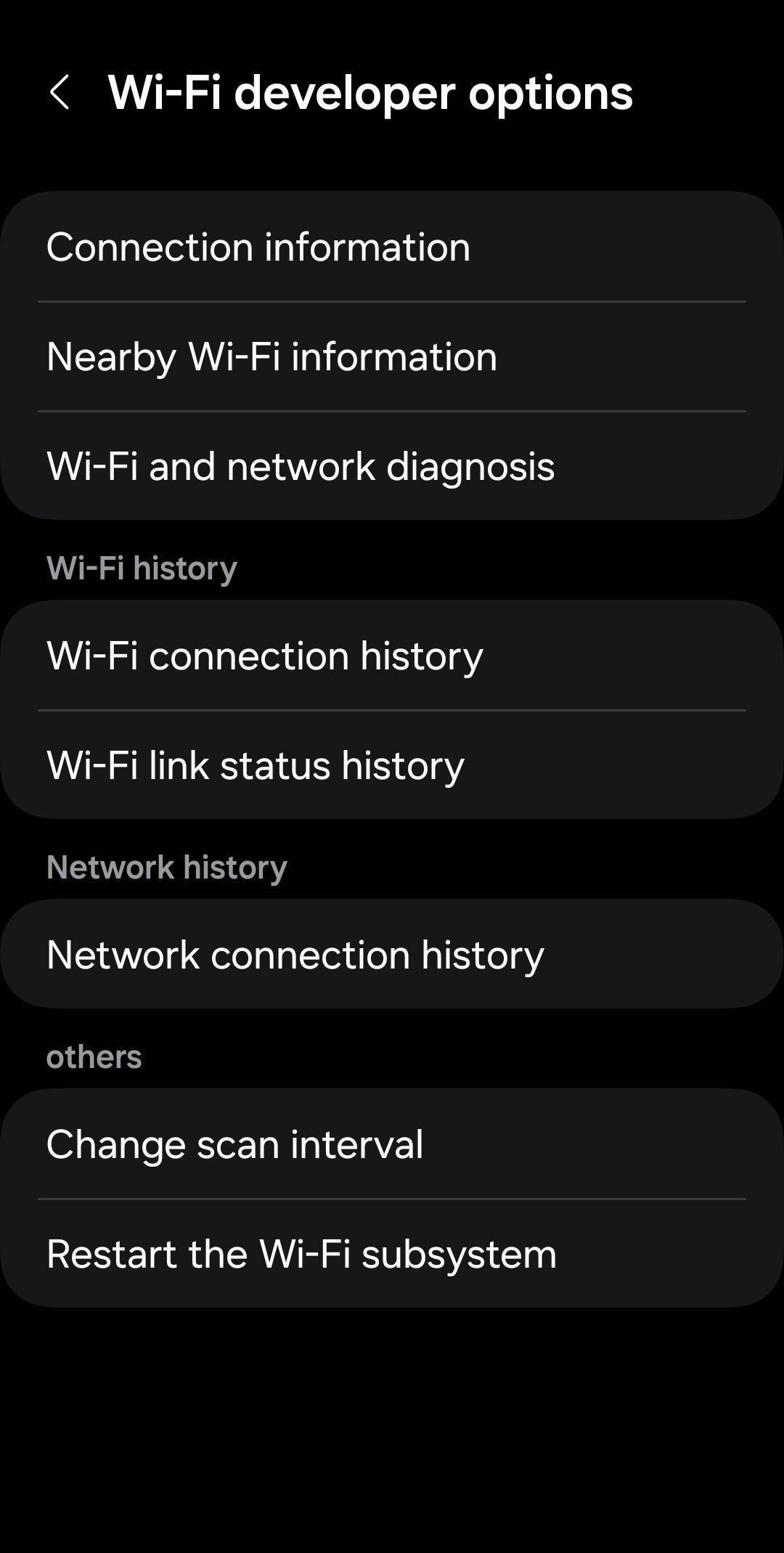Viewport: 784px width, 1553px height.
Task: Tap Restart the Wi-Fi subsystem
Action: point(392,1254)
